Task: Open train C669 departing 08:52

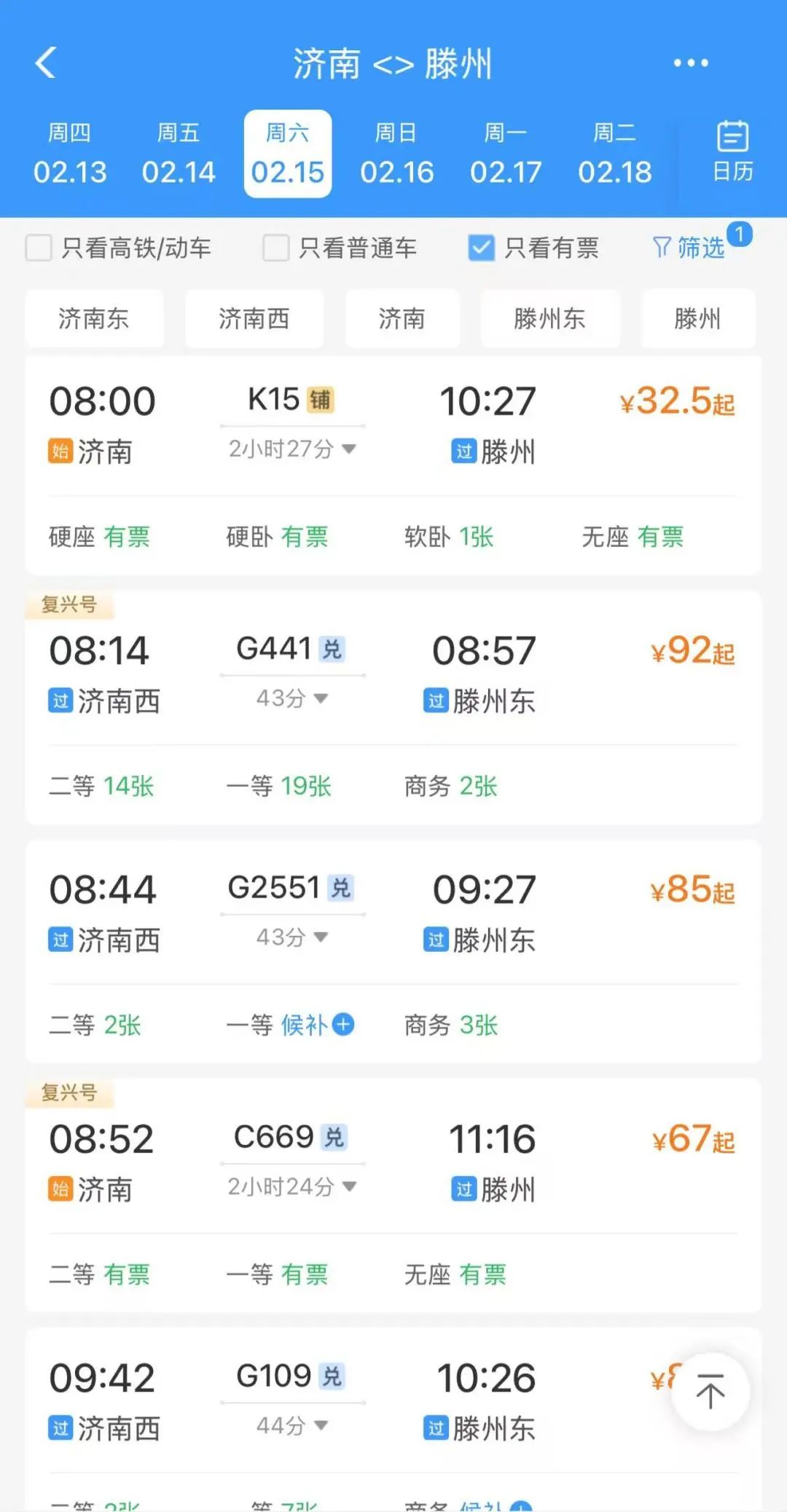Action: [393, 1196]
